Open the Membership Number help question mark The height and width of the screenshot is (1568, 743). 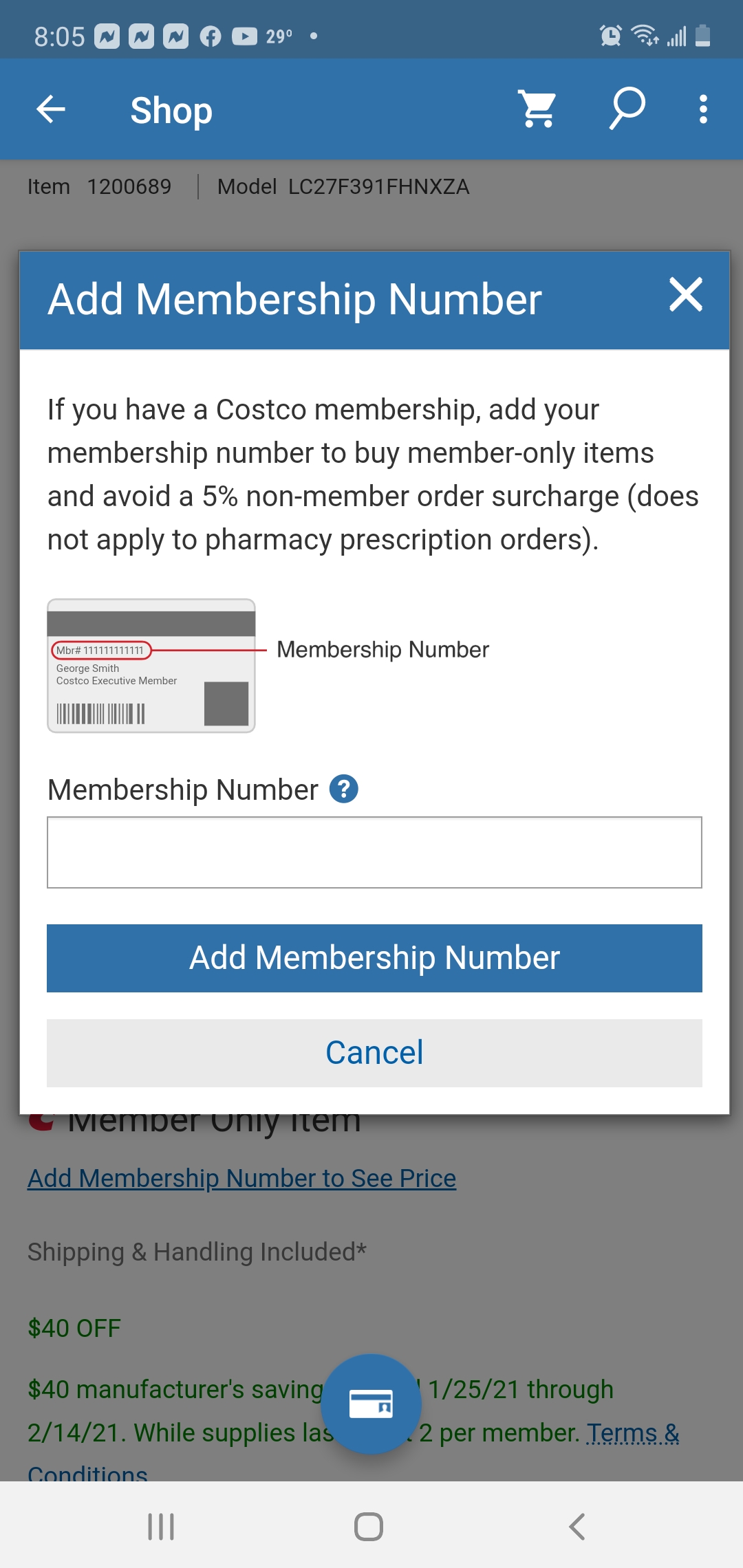point(344,789)
